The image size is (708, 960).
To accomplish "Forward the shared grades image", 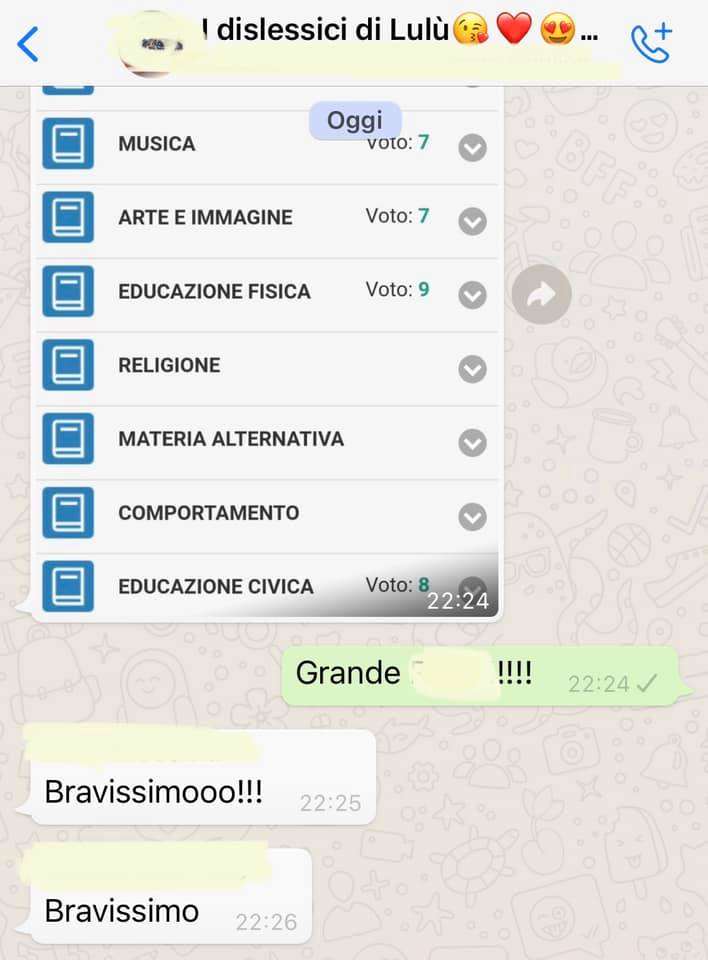I will (x=541, y=294).
